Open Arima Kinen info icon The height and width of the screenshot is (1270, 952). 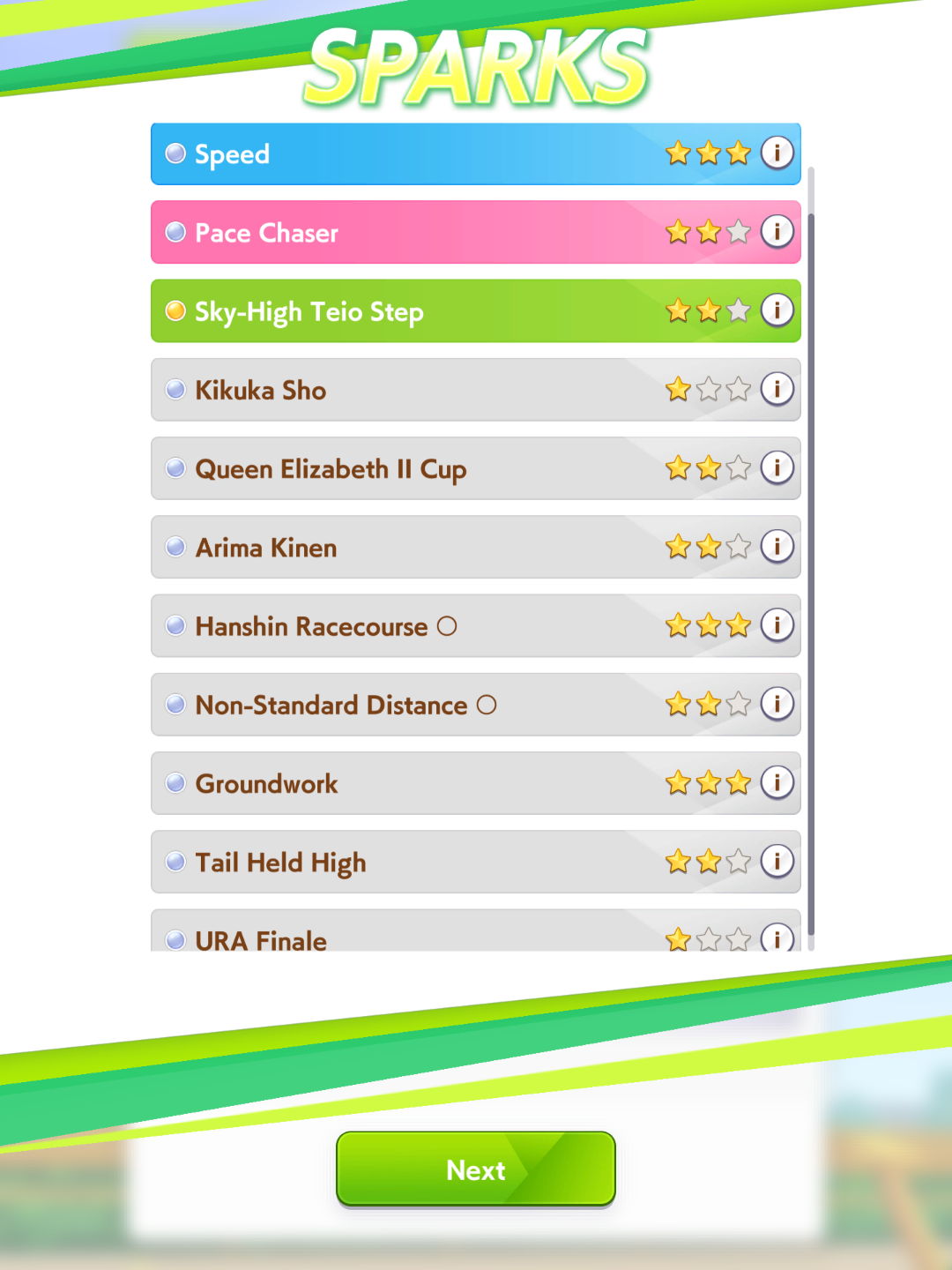(x=777, y=546)
